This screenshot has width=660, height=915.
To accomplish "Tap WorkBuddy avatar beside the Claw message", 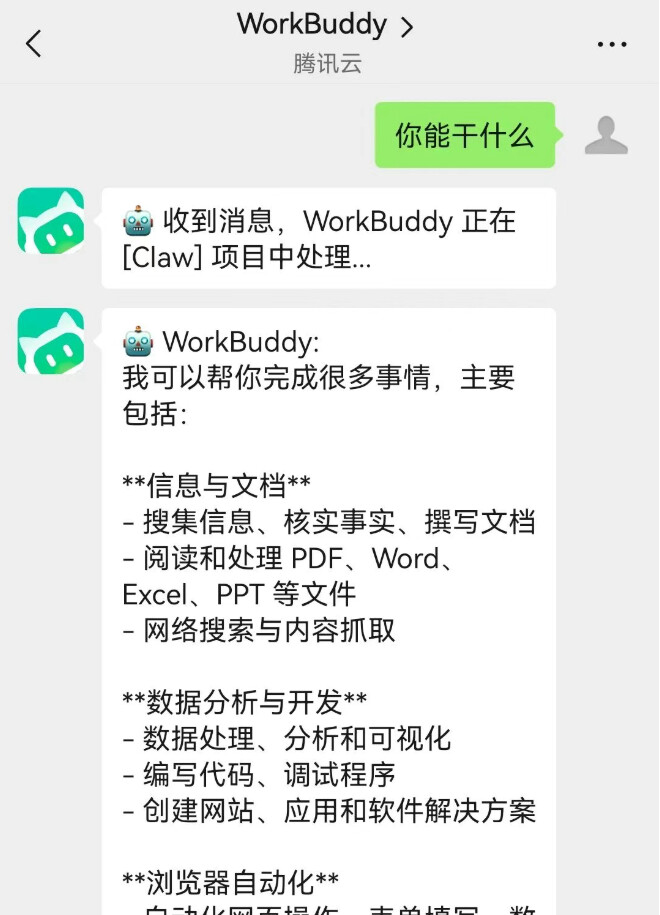I will (x=51, y=221).
